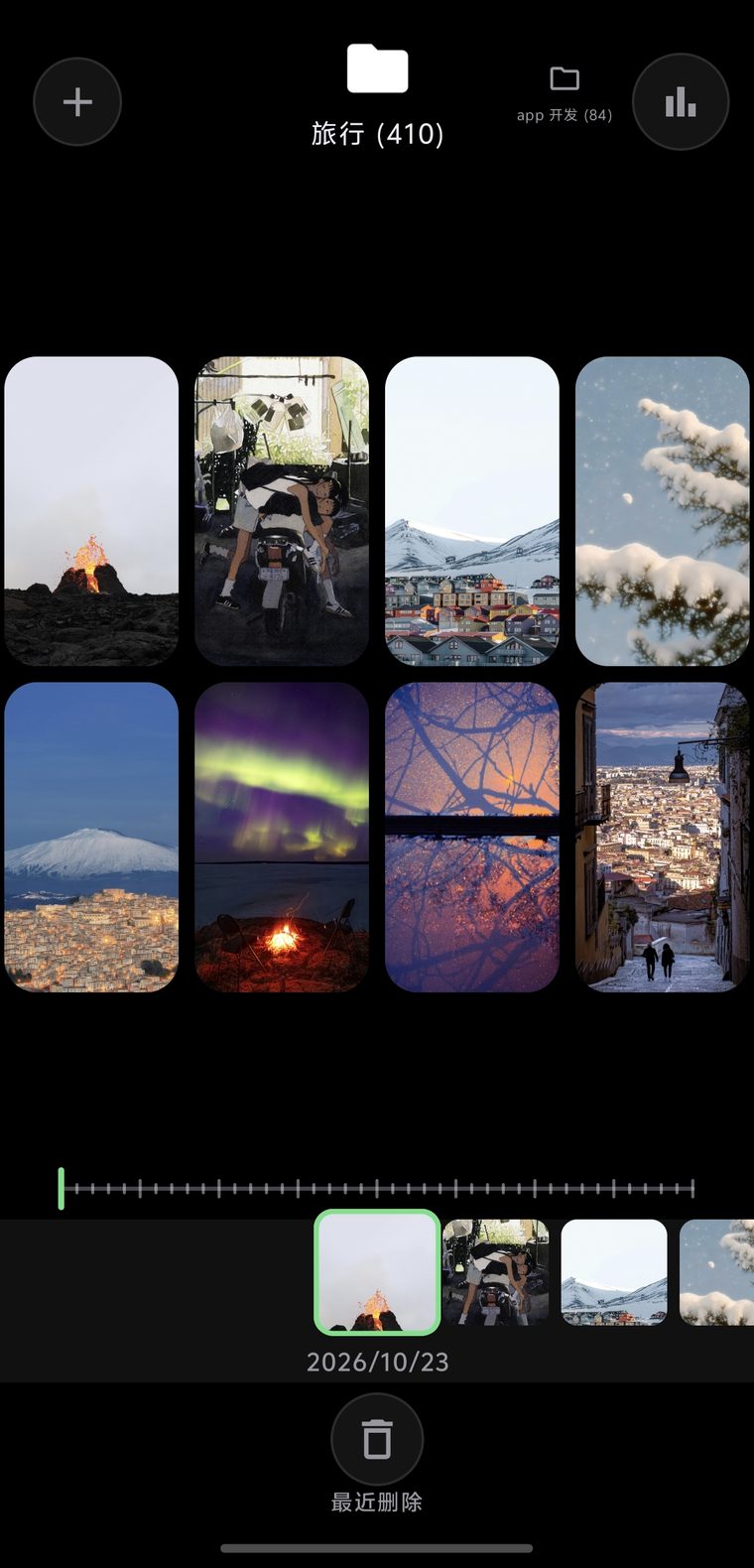This screenshot has width=754, height=1568.
Task: Open the colorful houses and snowy mountains photo in the grid
Action: click(472, 511)
